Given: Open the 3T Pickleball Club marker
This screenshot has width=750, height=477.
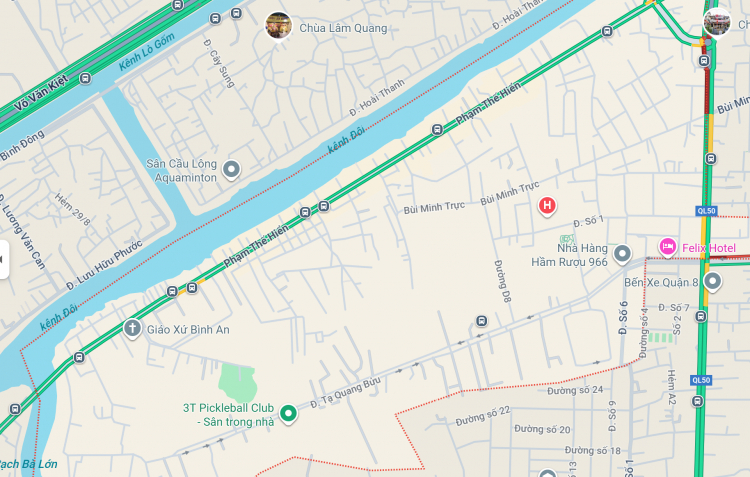Looking at the screenshot, I should pyautogui.click(x=288, y=412).
